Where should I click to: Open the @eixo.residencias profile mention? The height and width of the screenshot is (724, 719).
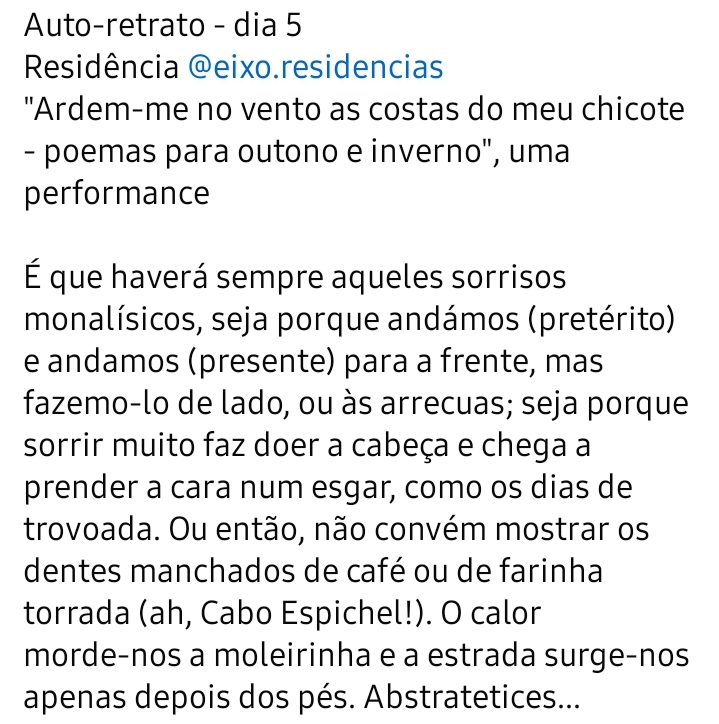315,69
